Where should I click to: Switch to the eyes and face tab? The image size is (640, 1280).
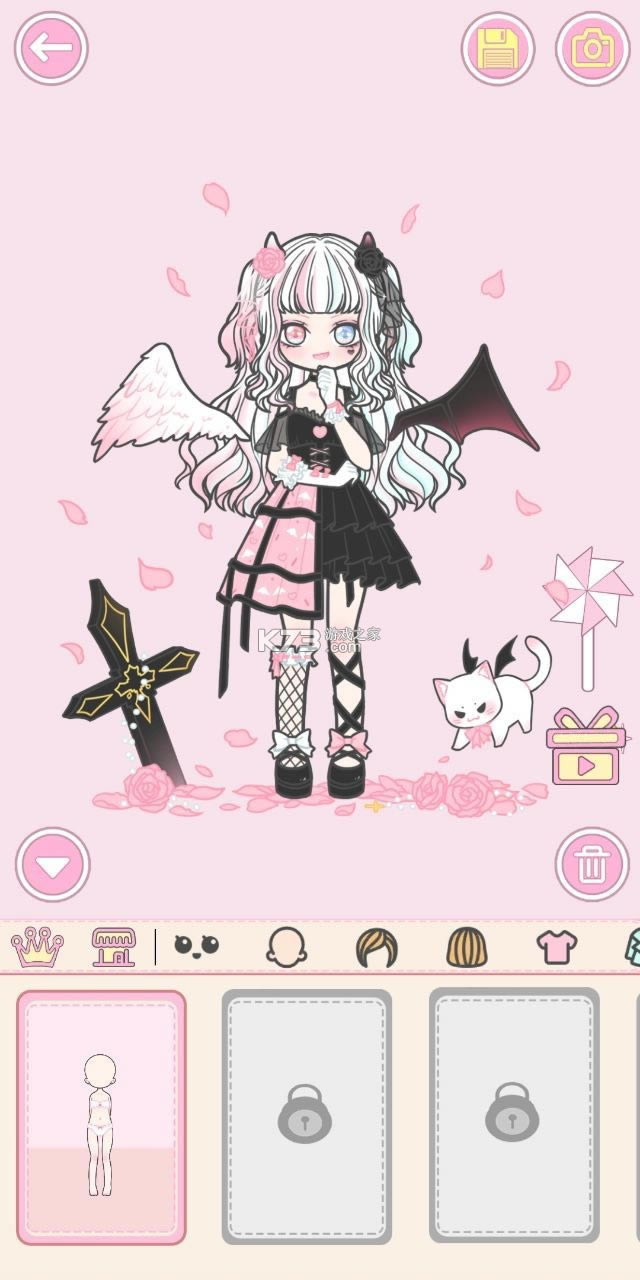[196, 946]
